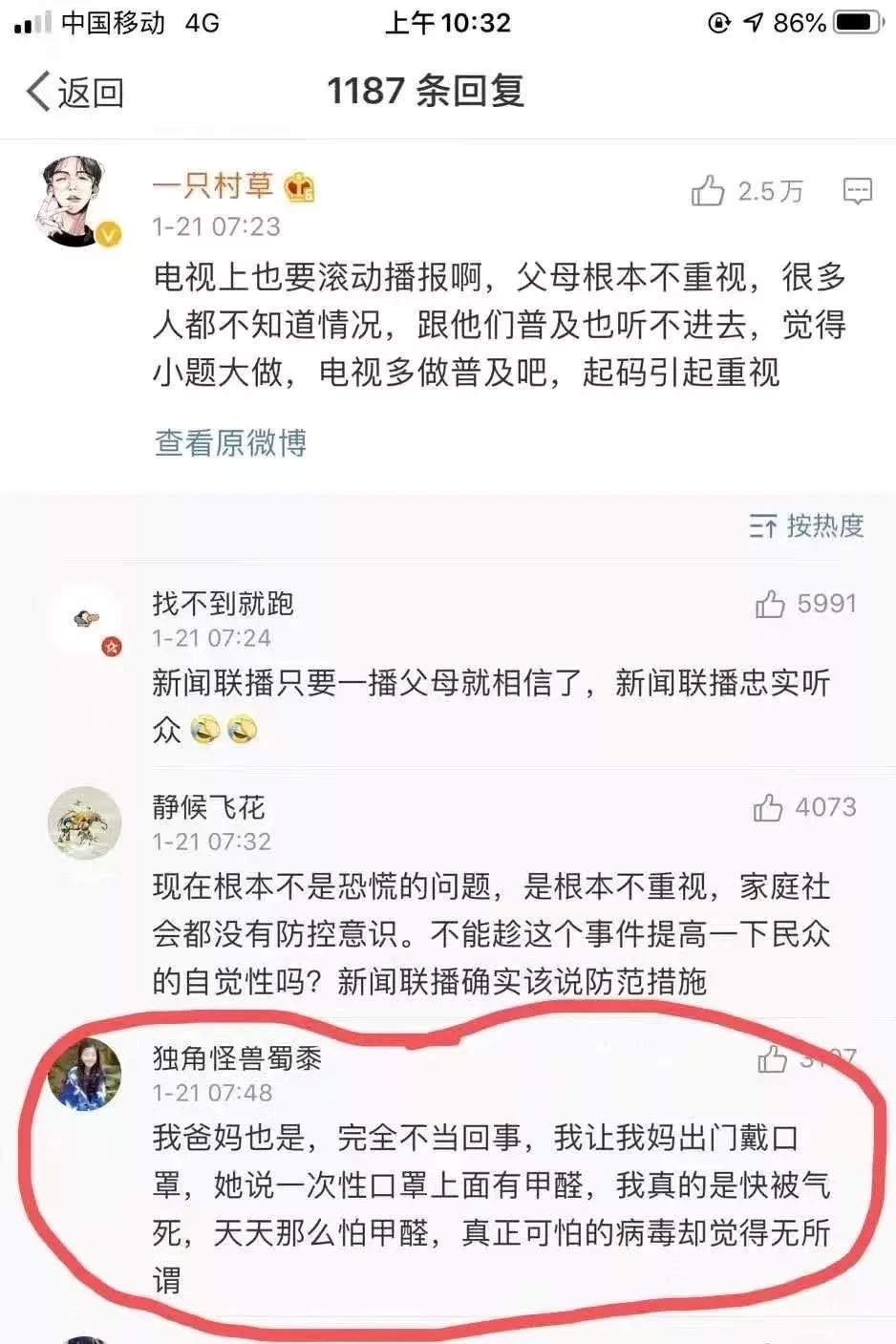Like the reply from 静候飞花
896x1344 pixels.
[768, 808]
